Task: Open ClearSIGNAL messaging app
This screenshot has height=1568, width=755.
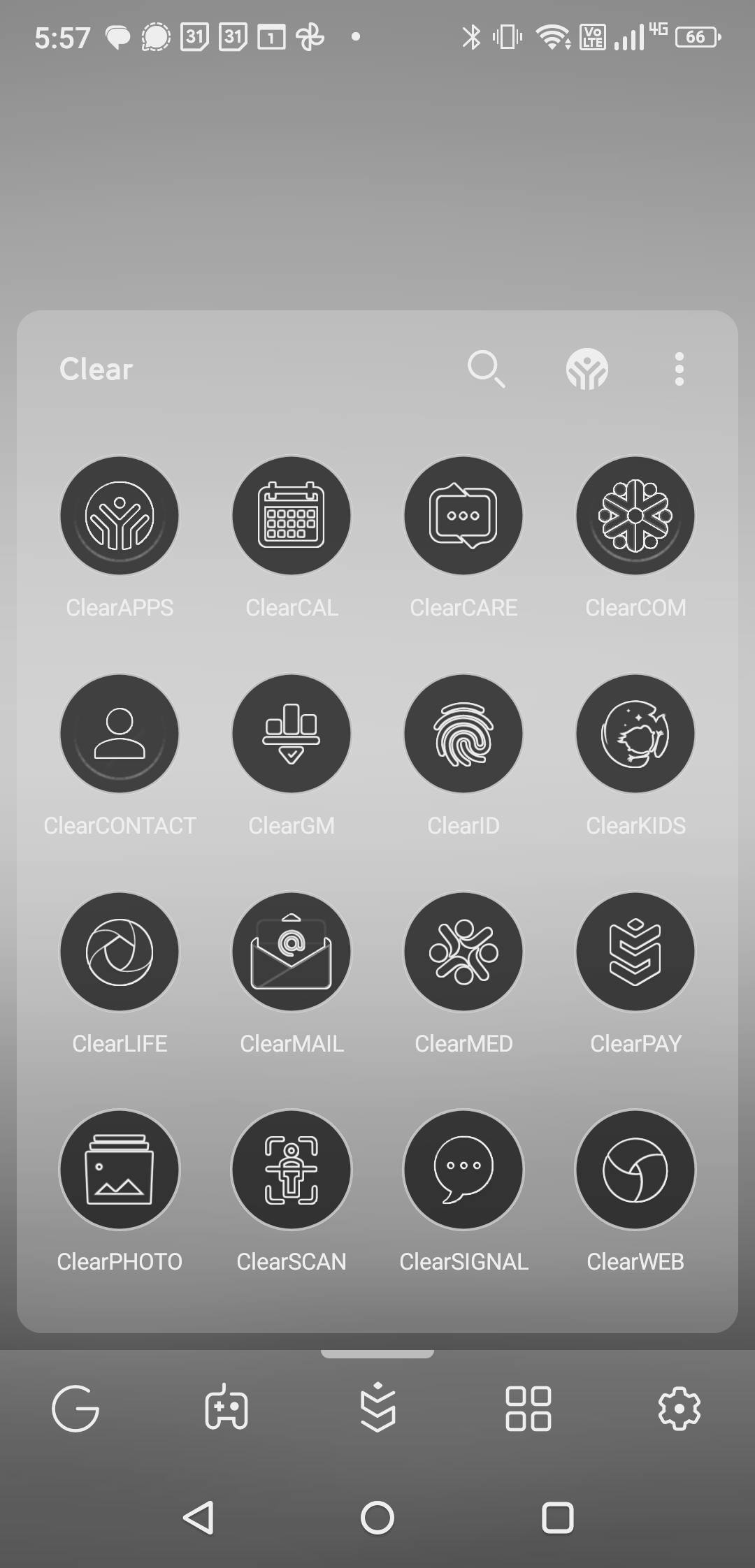Action: (x=463, y=1170)
